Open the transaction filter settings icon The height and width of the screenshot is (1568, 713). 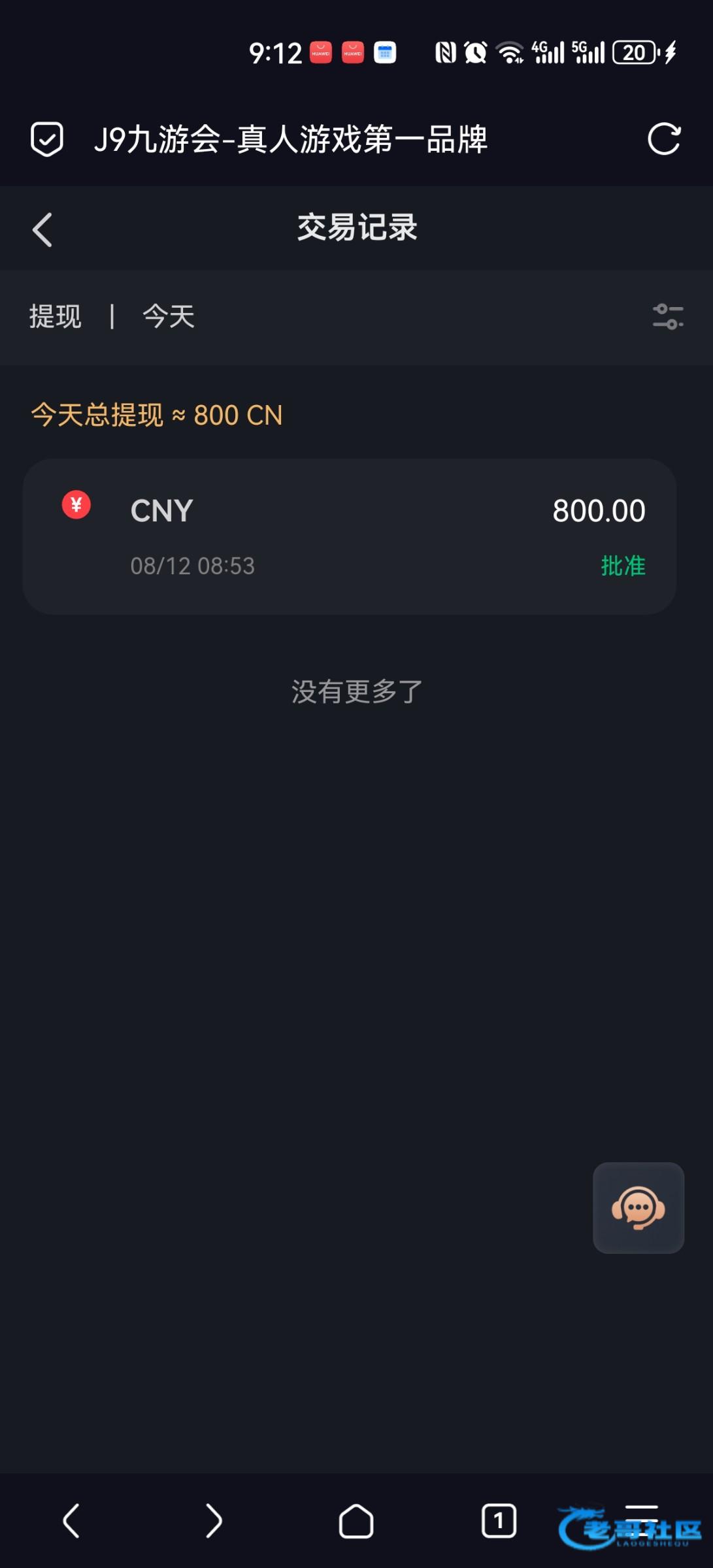point(668,317)
